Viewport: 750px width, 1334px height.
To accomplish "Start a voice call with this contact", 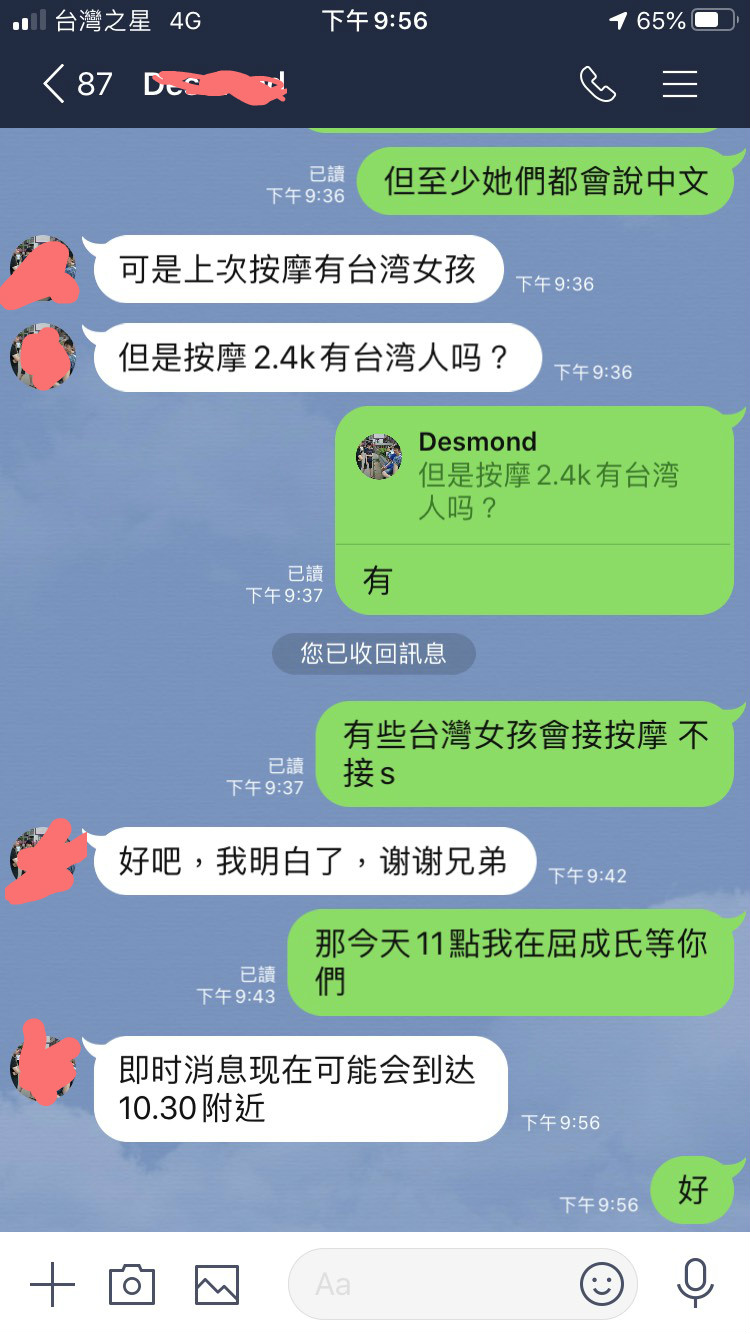I will click(x=597, y=84).
